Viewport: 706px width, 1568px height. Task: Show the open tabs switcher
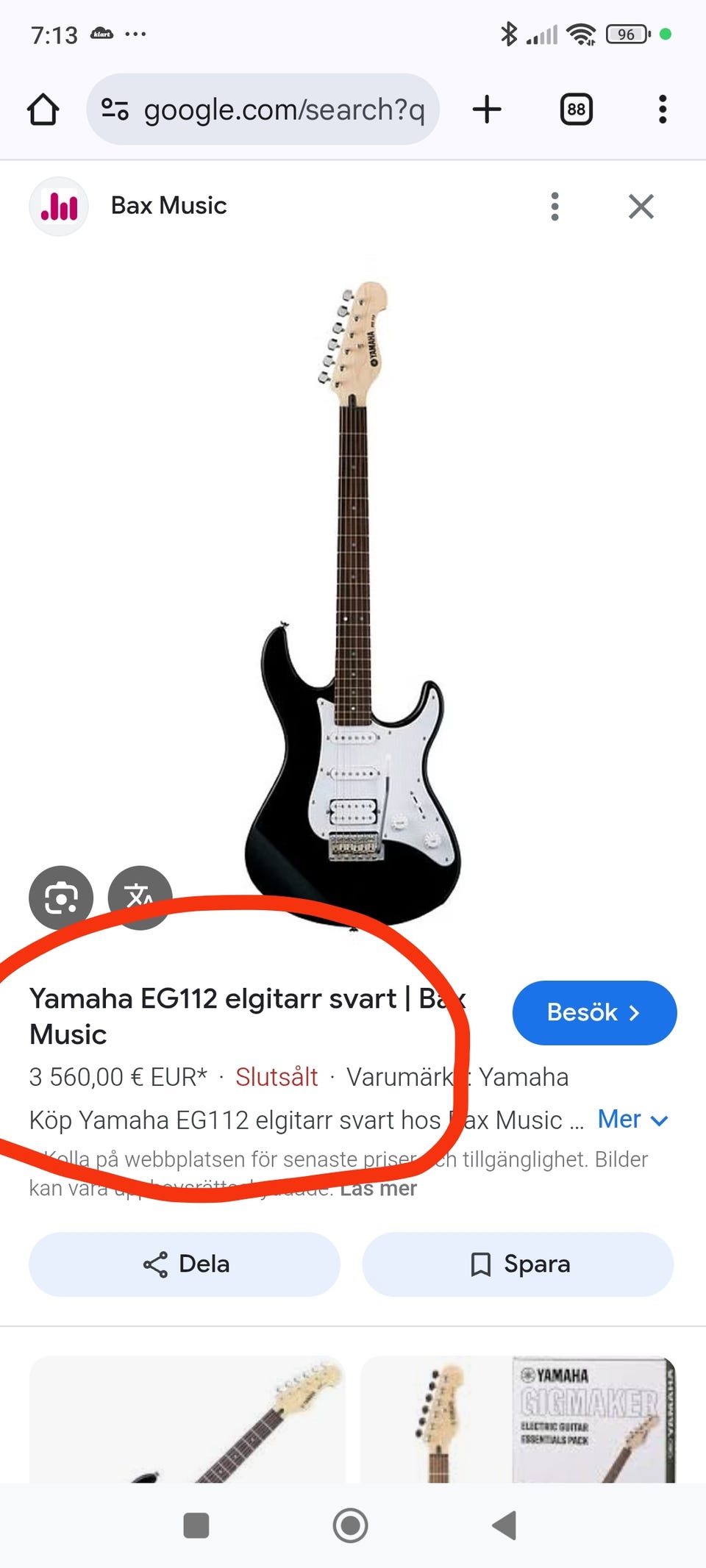click(576, 110)
